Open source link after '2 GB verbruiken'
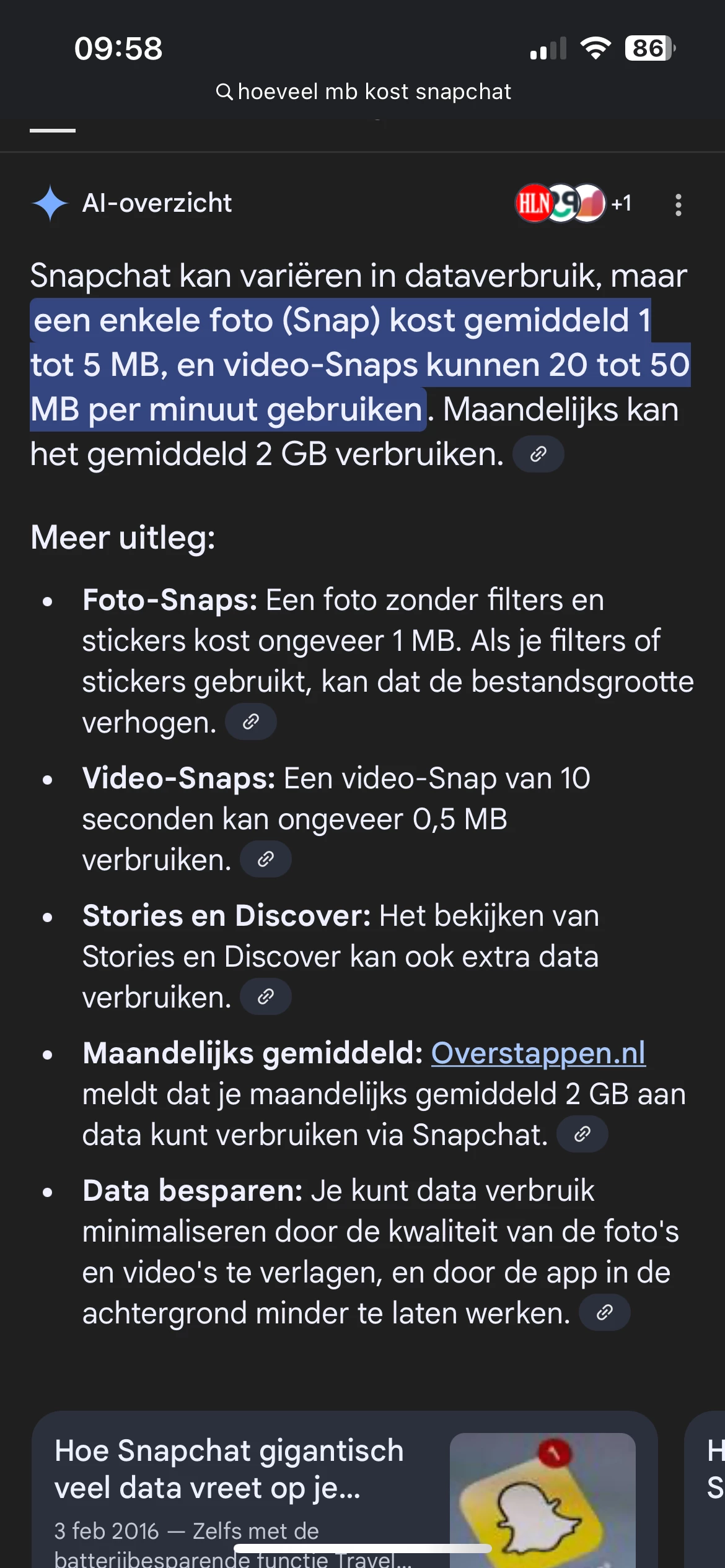 click(x=538, y=455)
